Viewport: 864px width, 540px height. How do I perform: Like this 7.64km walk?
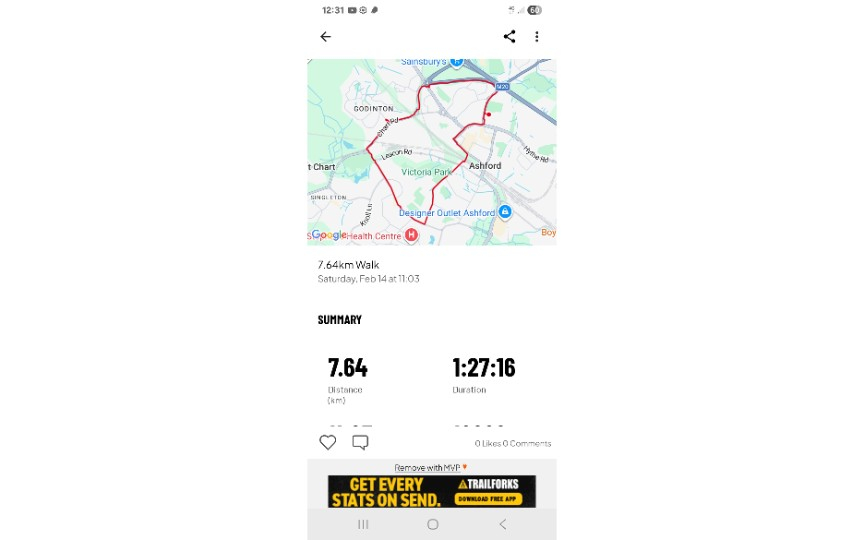pyautogui.click(x=327, y=442)
